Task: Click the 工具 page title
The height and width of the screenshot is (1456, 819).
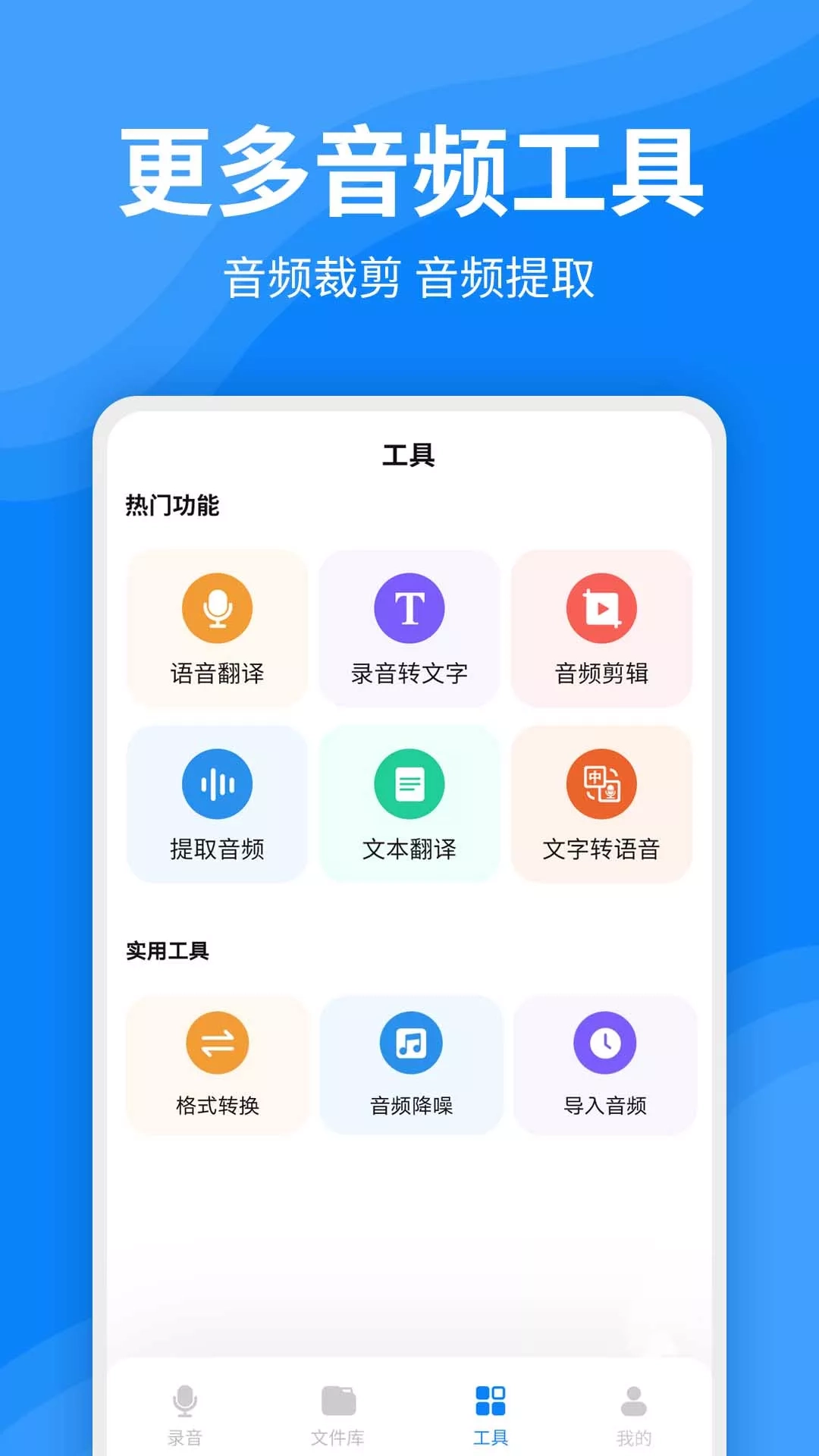Action: point(409,456)
